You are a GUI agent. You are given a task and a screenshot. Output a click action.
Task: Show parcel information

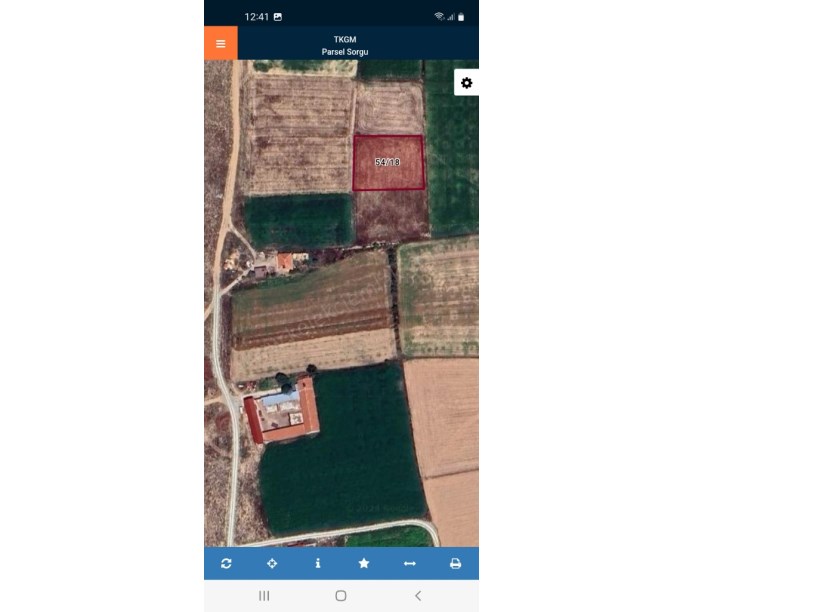tap(318, 564)
